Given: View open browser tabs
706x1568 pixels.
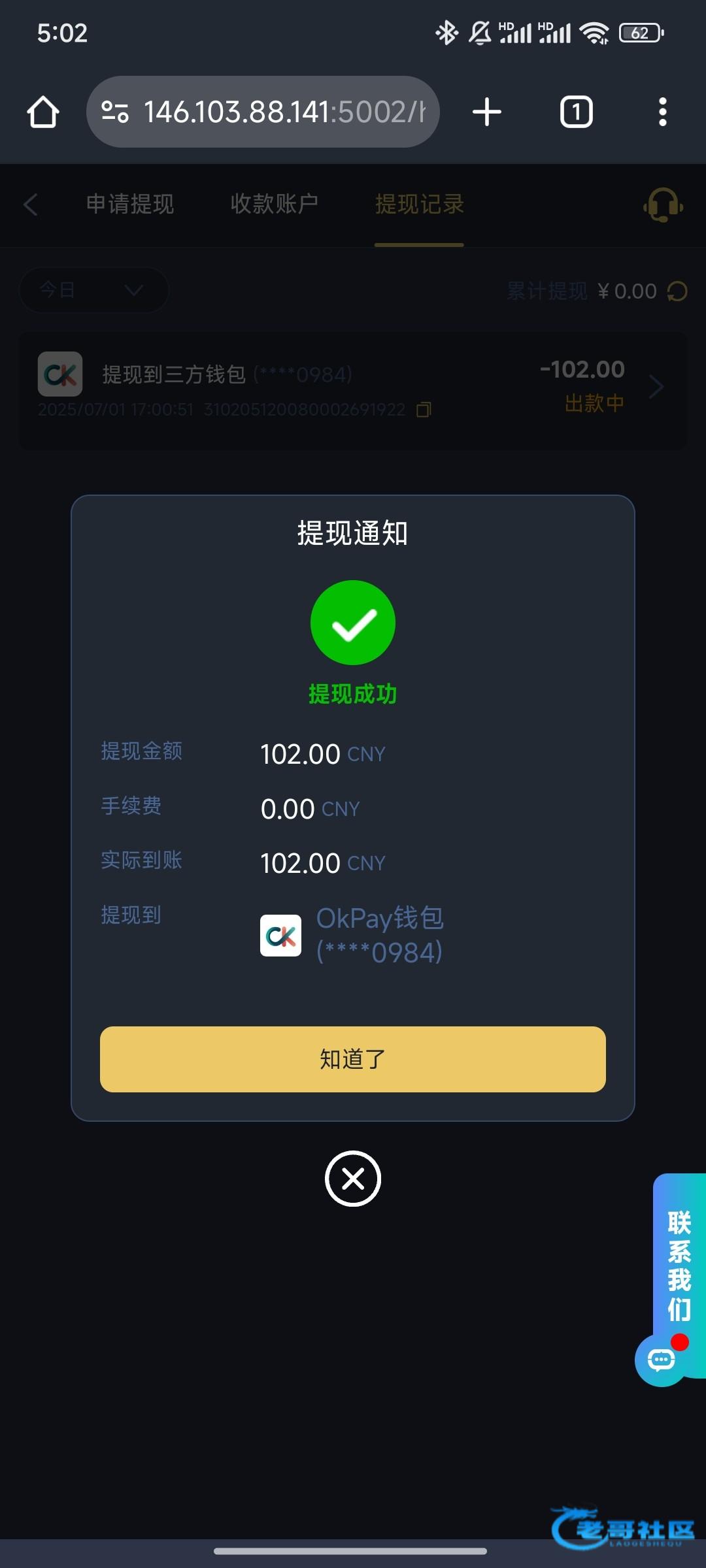Looking at the screenshot, I should pyautogui.click(x=576, y=112).
